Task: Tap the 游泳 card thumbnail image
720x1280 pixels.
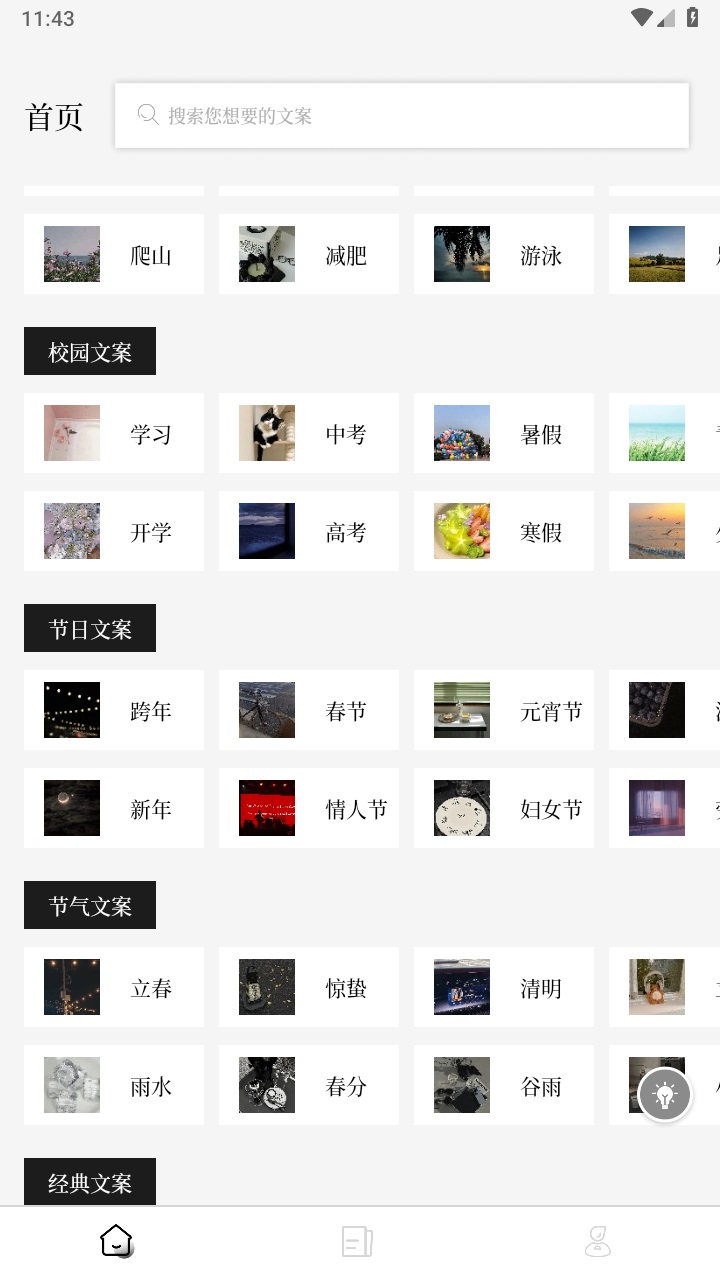Action: (460, 254)
